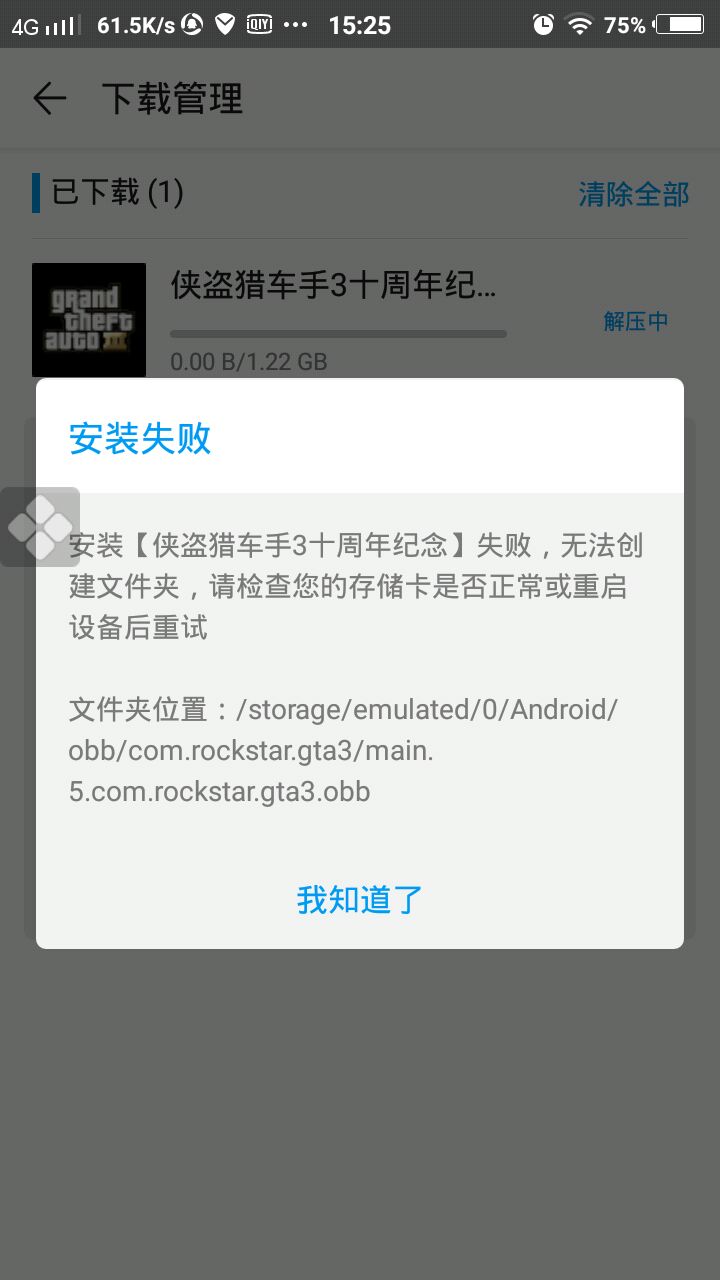720x1280 pixels.
Task: Tap the 解压中 status button
Action: [x=635, y=321]
